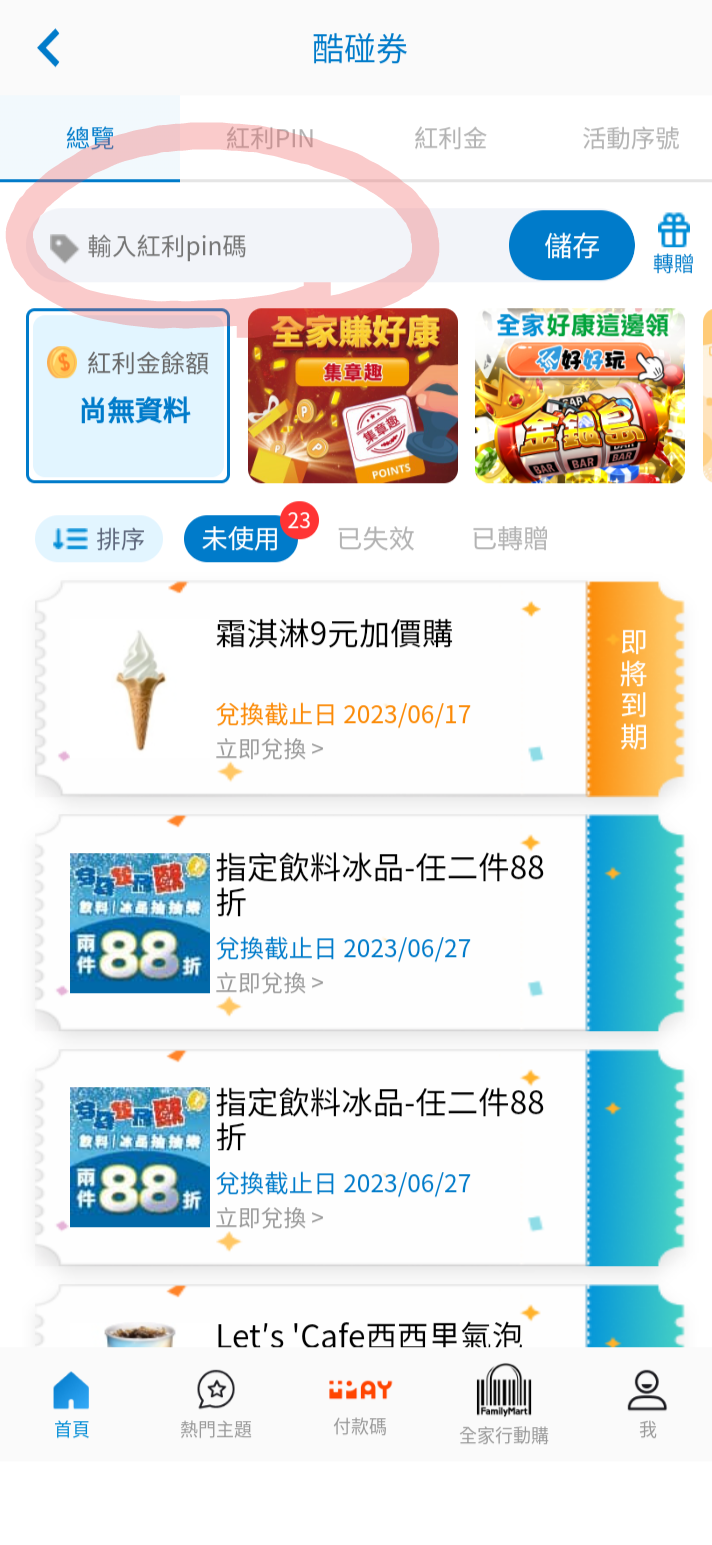Go back using the top-left arrow
Viewport: 712px width, 1545px height.
(x=48, y=48)
